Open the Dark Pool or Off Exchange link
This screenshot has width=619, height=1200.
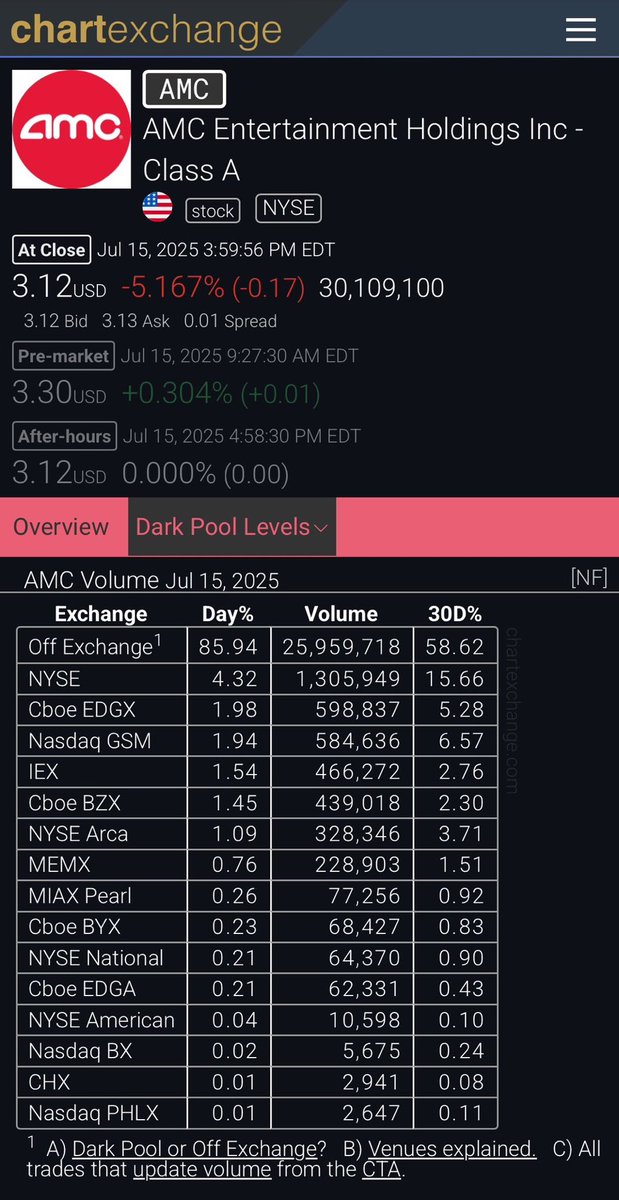pyautogui.click(x=194, y=1149)
